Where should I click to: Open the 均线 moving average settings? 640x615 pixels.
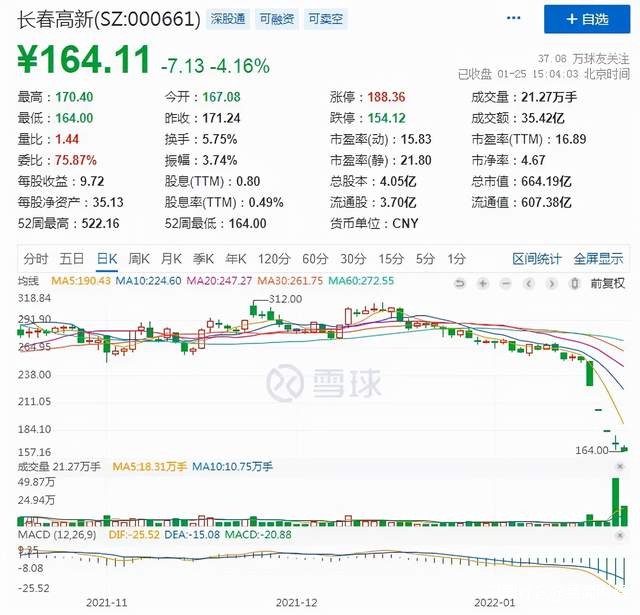pyautogui.click(x=28, y=281)
